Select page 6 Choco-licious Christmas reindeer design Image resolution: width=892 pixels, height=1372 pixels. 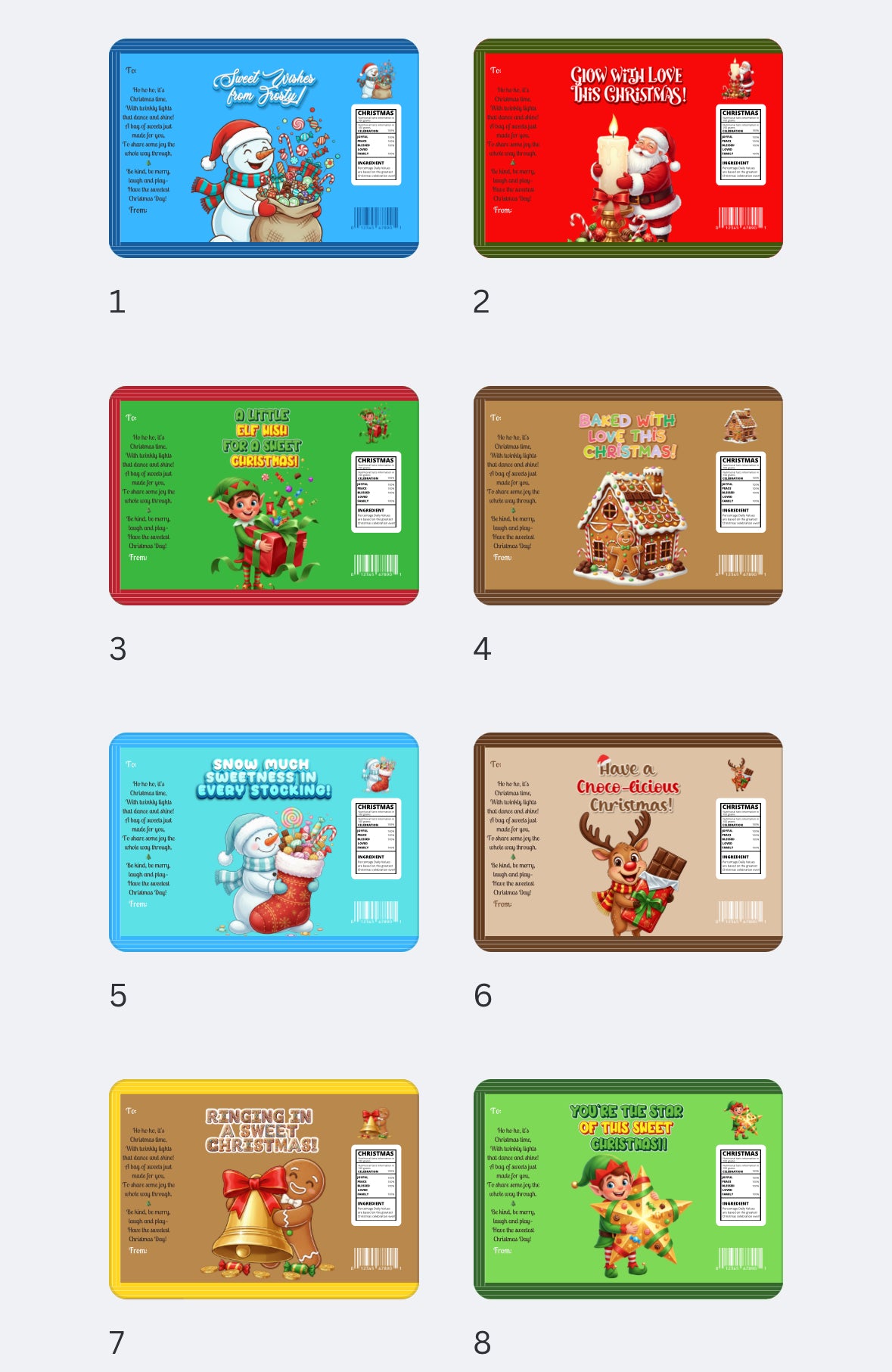[x=628, y=842]
